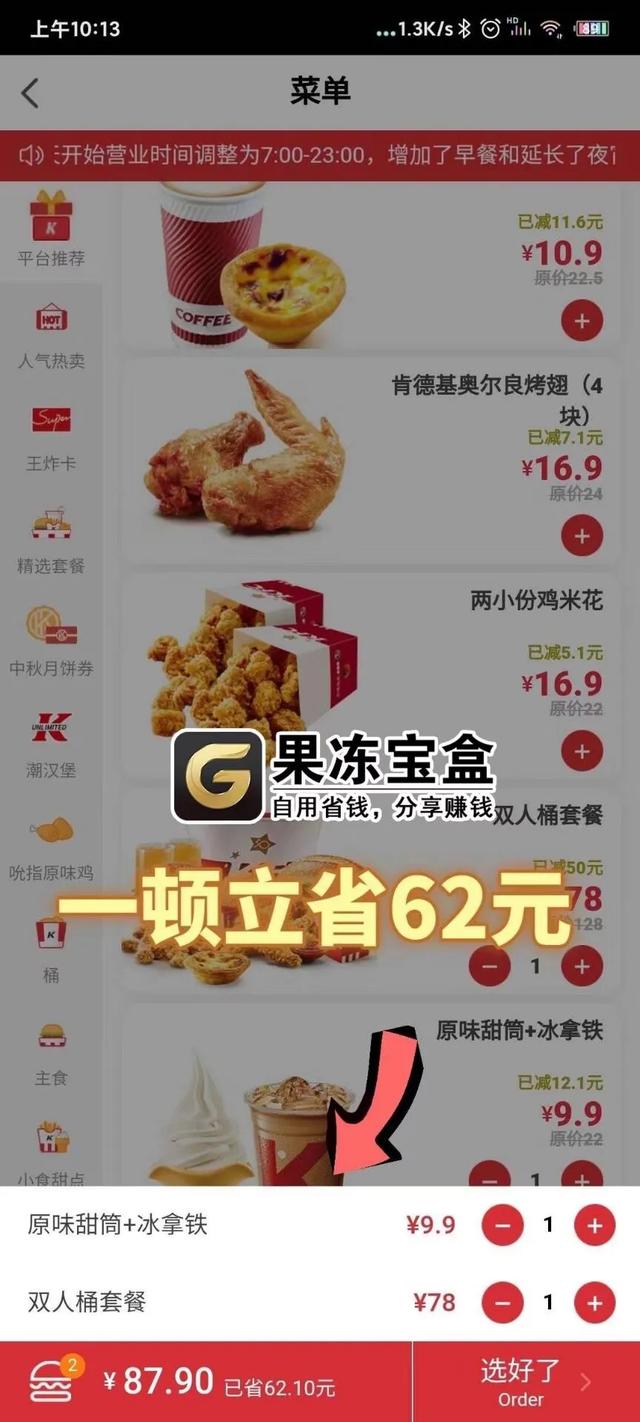Add the coffee and egg tart combo
Screen dimensions: 640x1422
point(582,322)
